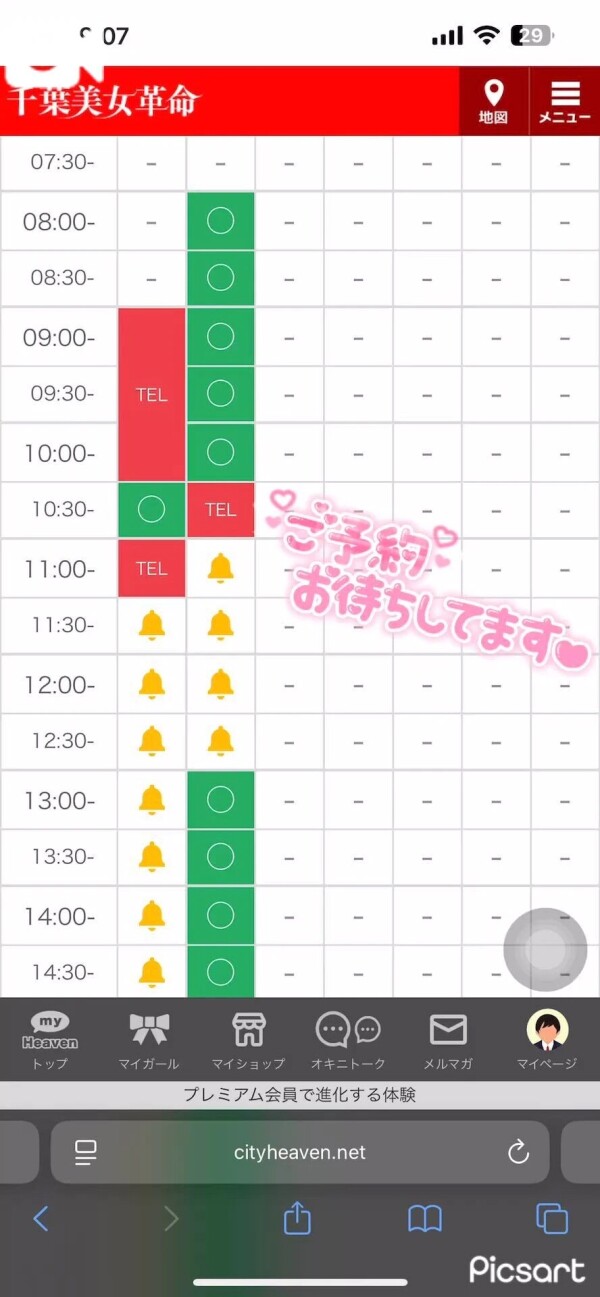Go to the トップ tab
The image size is (600, 1297).
click(50, 1040)
